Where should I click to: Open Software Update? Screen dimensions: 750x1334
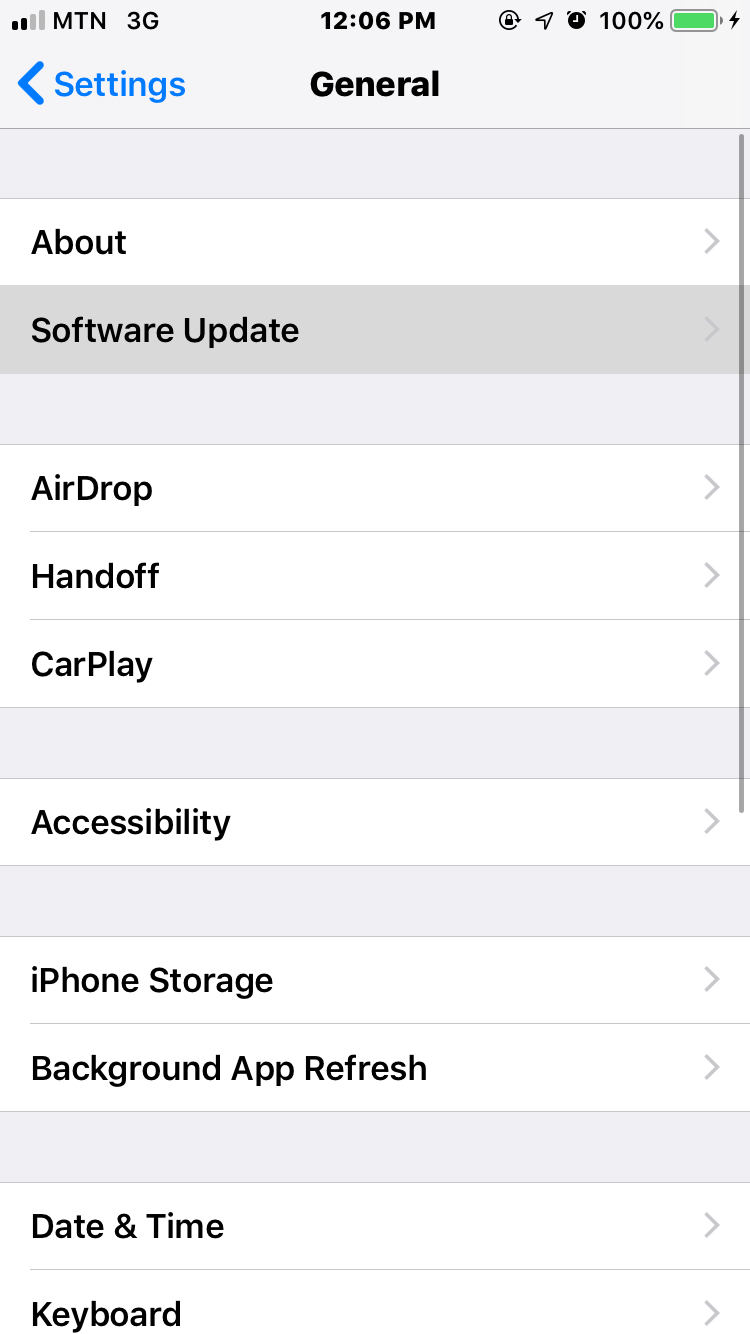point(375,330)
